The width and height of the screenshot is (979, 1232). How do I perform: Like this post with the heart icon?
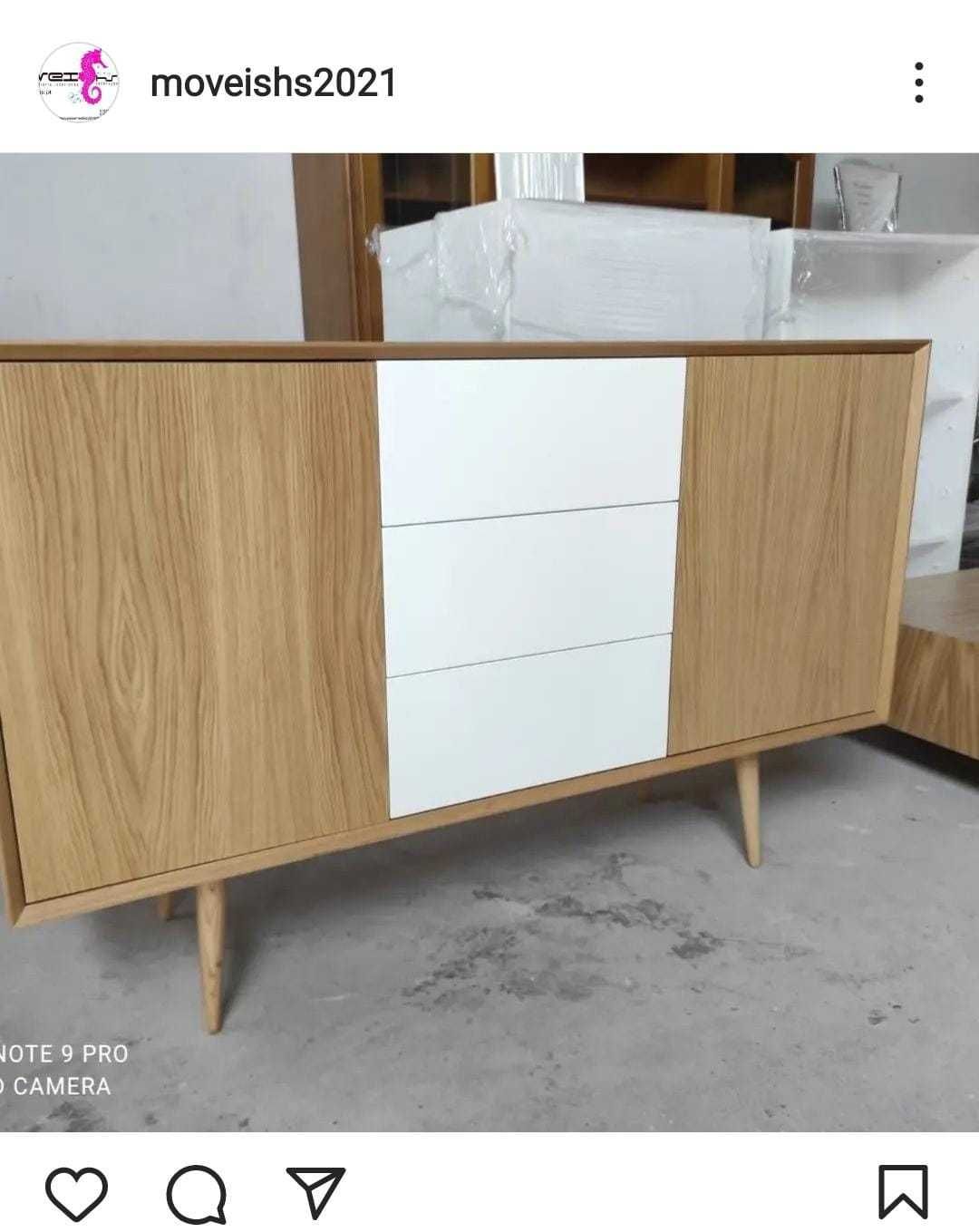[x=76, y=1193]
